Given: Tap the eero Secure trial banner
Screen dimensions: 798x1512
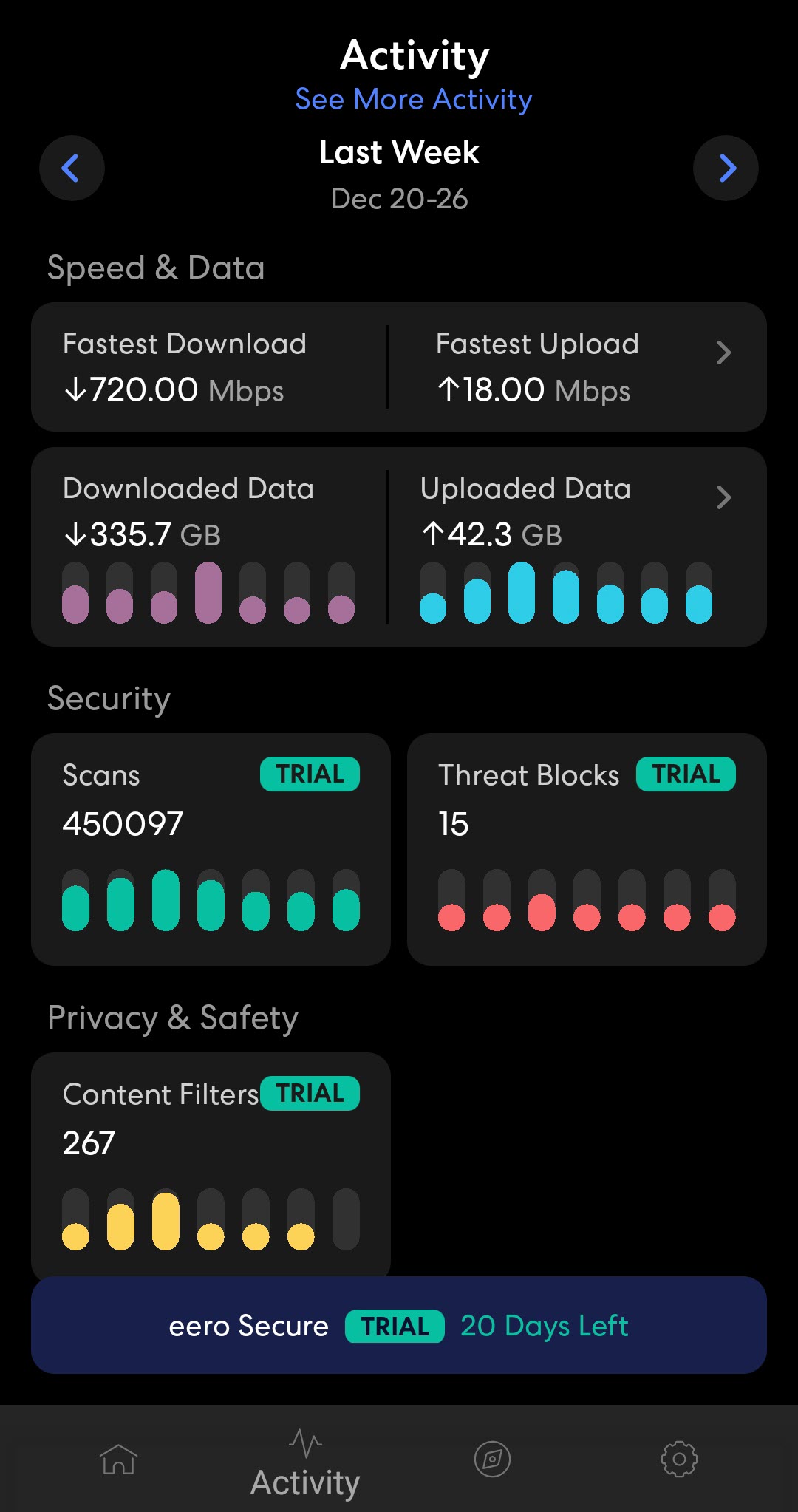Looking at the screenshot, I should 399,1325.
